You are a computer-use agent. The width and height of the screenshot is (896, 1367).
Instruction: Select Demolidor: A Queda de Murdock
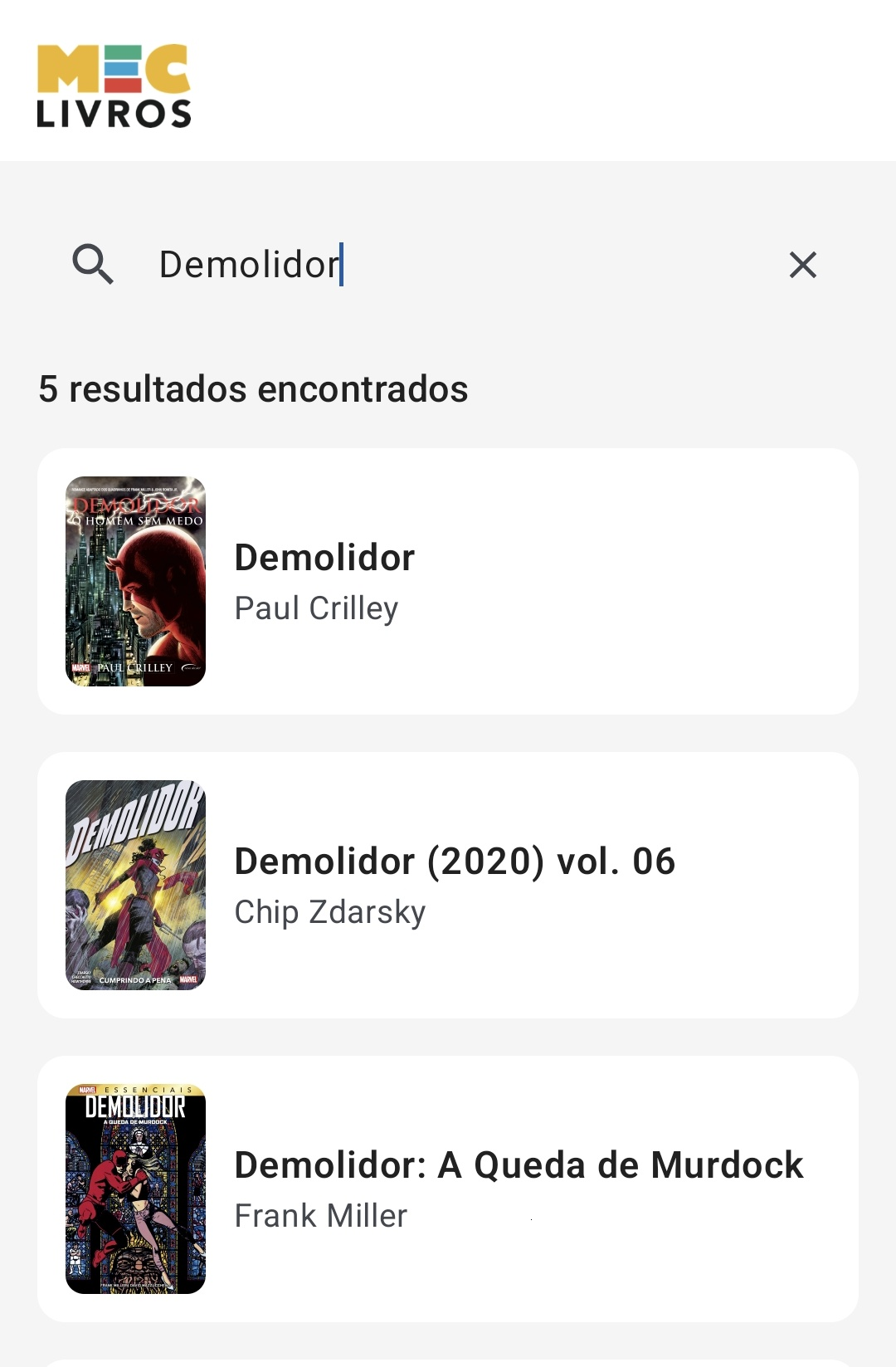(448, 1189)
